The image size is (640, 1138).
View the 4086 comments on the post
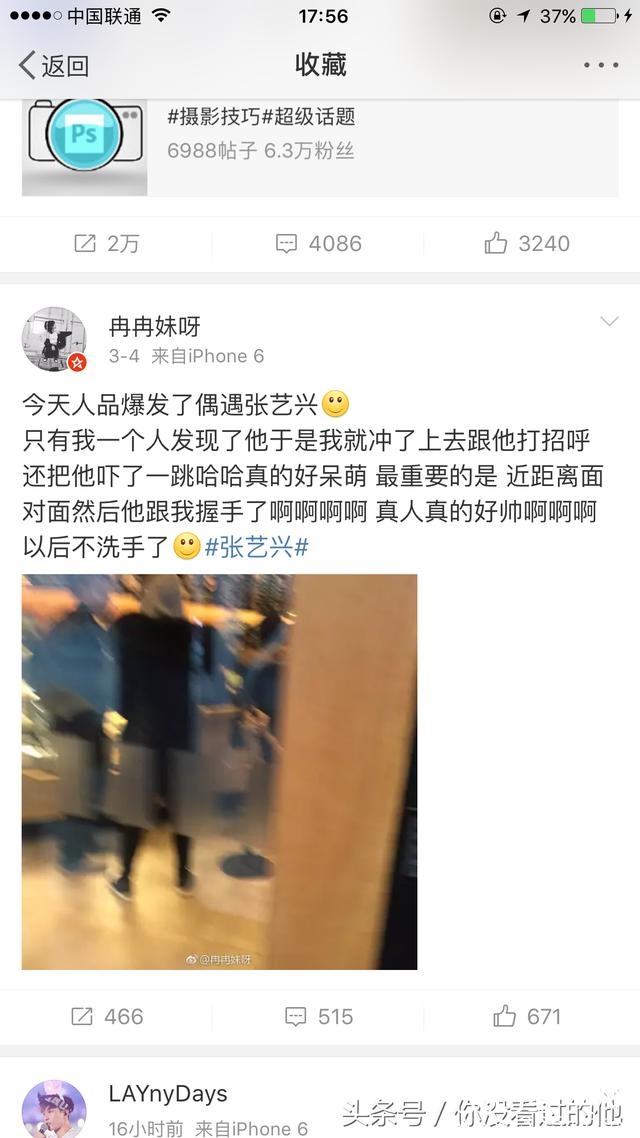click(319, 243)
